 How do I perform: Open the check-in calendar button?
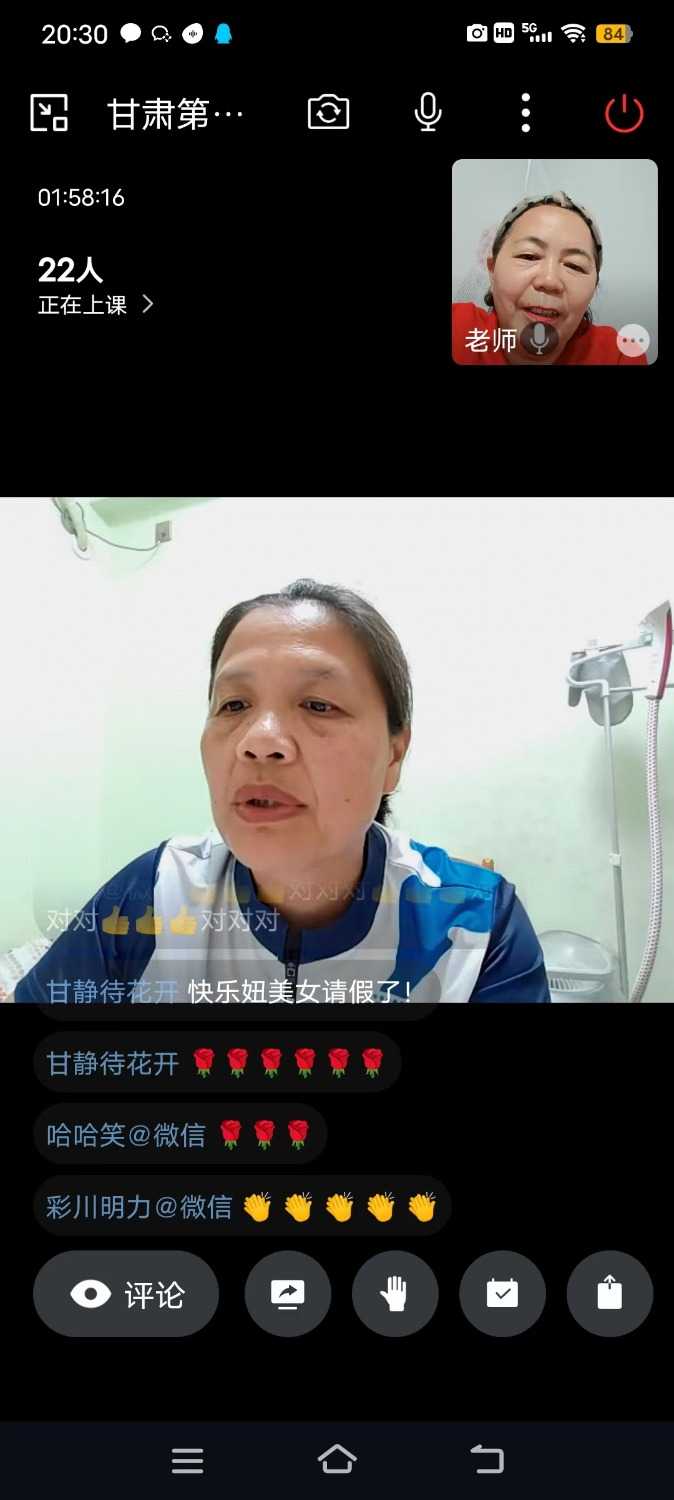tap(502, 1294)
